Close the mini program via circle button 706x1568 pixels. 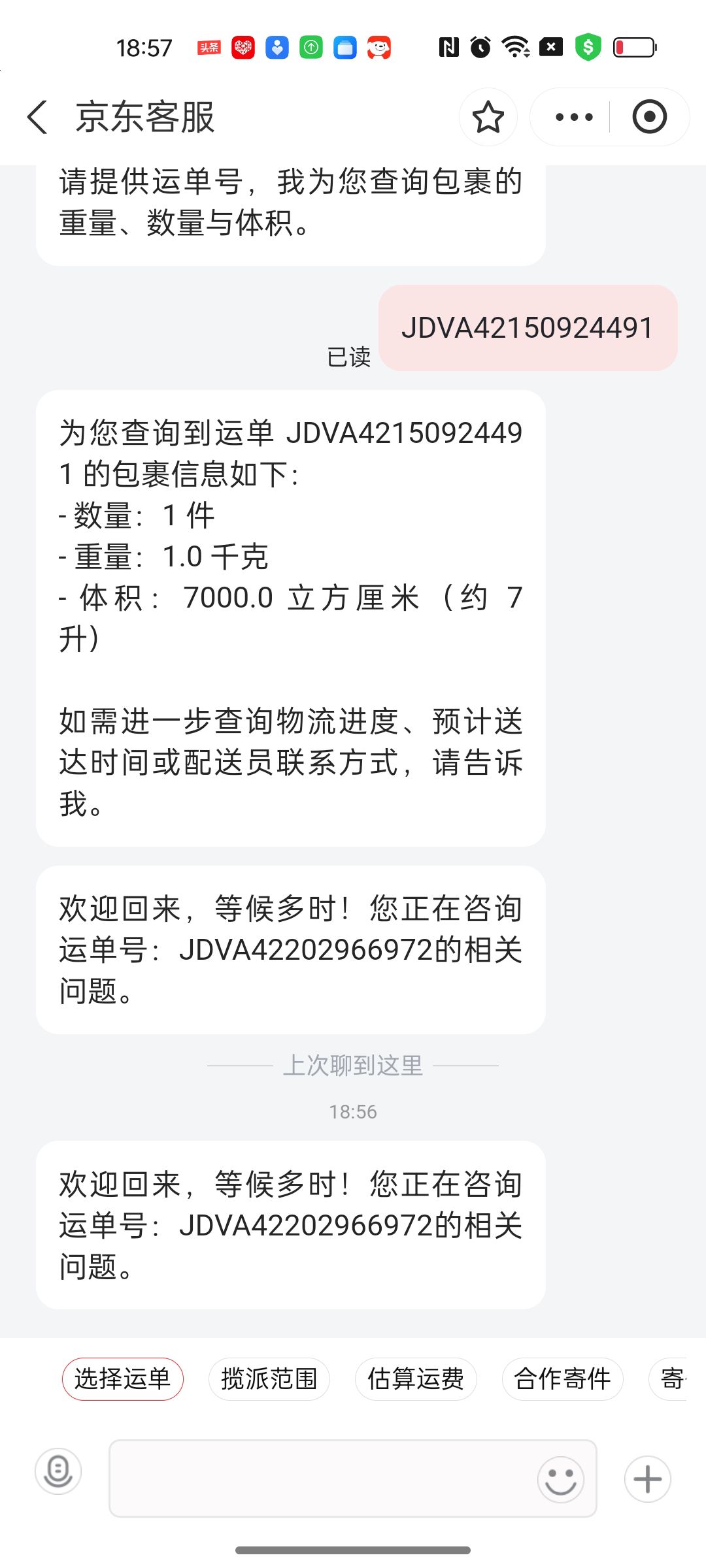(x=649, y=118)
